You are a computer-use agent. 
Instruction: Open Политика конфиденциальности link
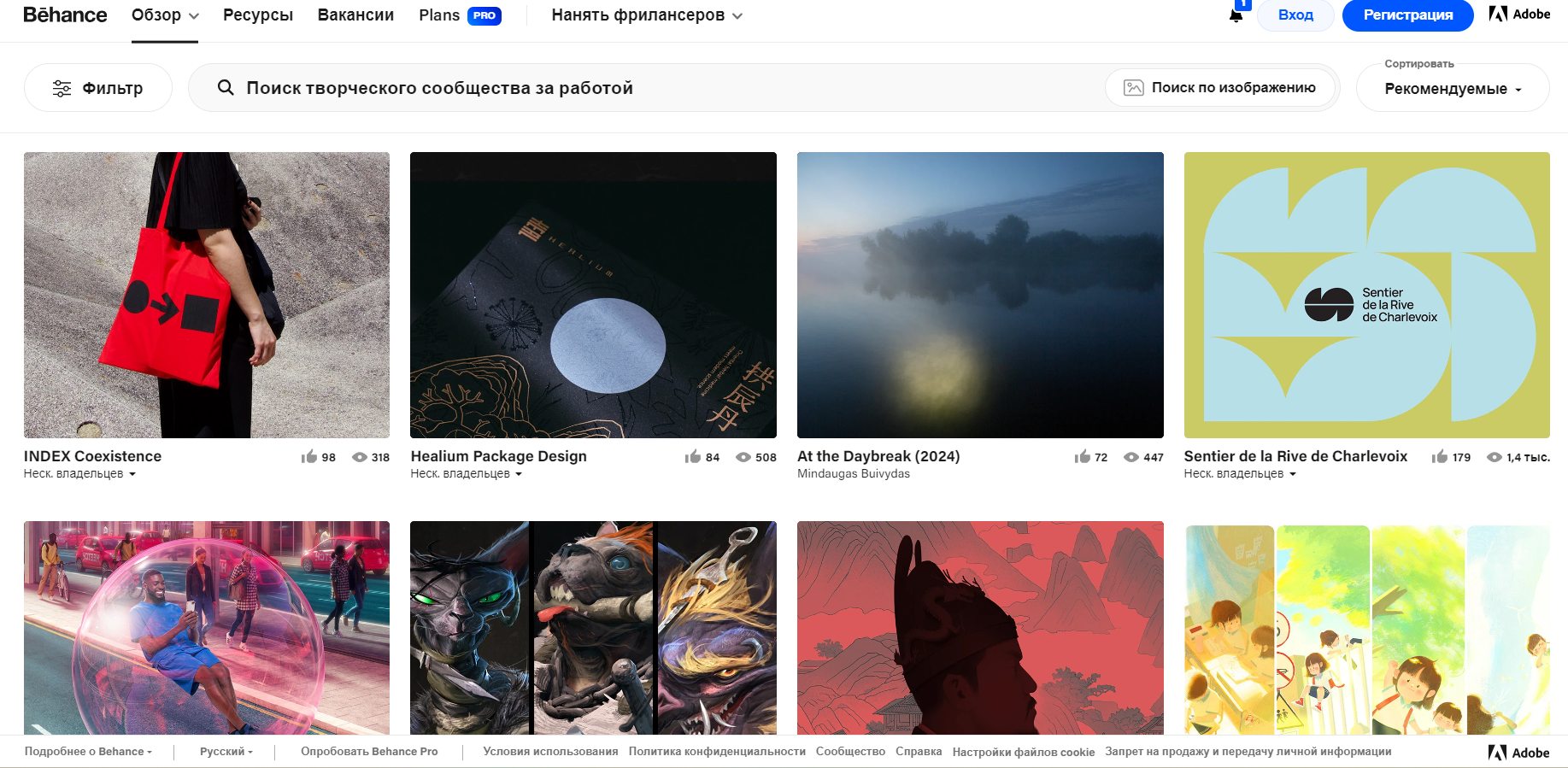[717, 752]
